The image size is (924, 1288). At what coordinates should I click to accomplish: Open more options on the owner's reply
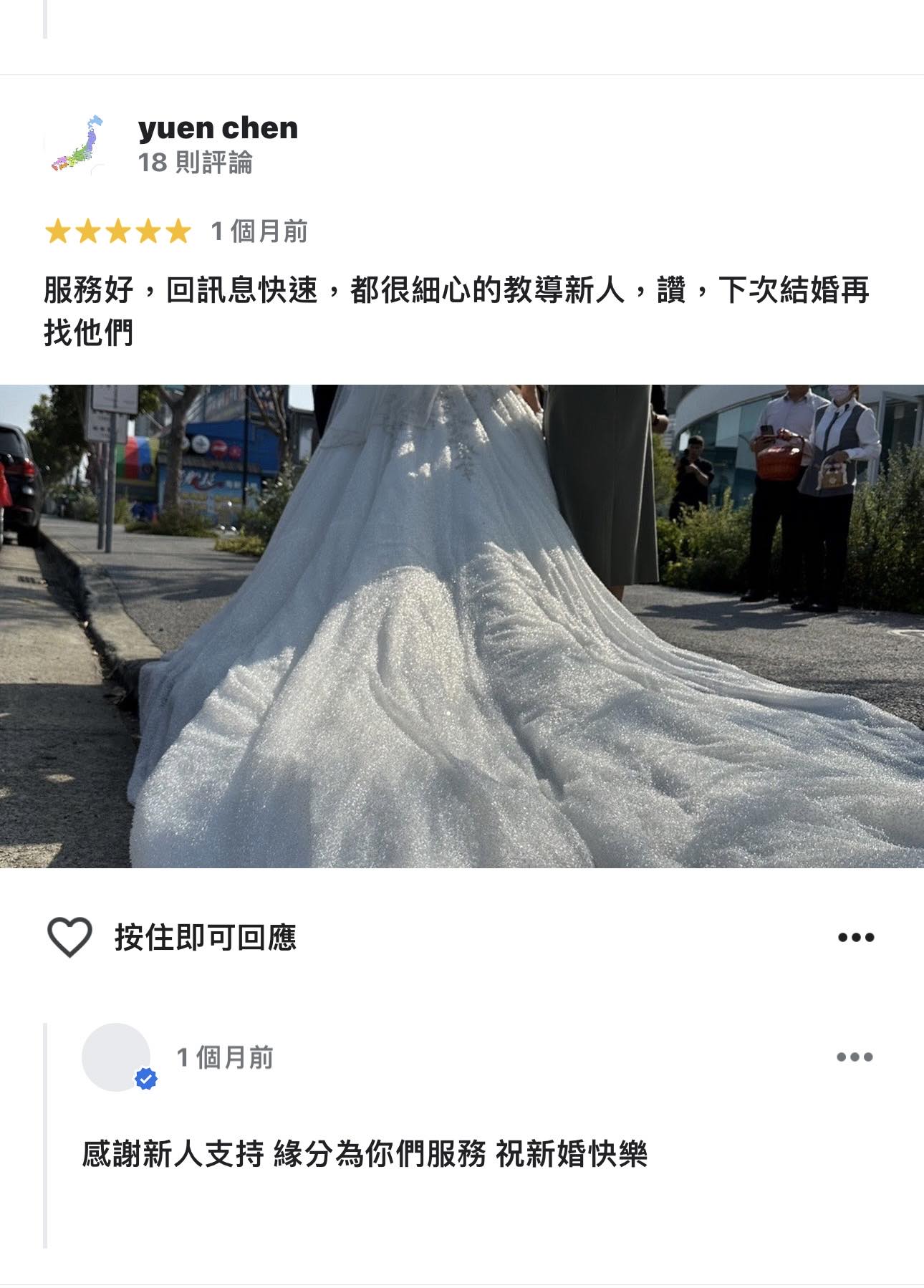(855, 1057)
